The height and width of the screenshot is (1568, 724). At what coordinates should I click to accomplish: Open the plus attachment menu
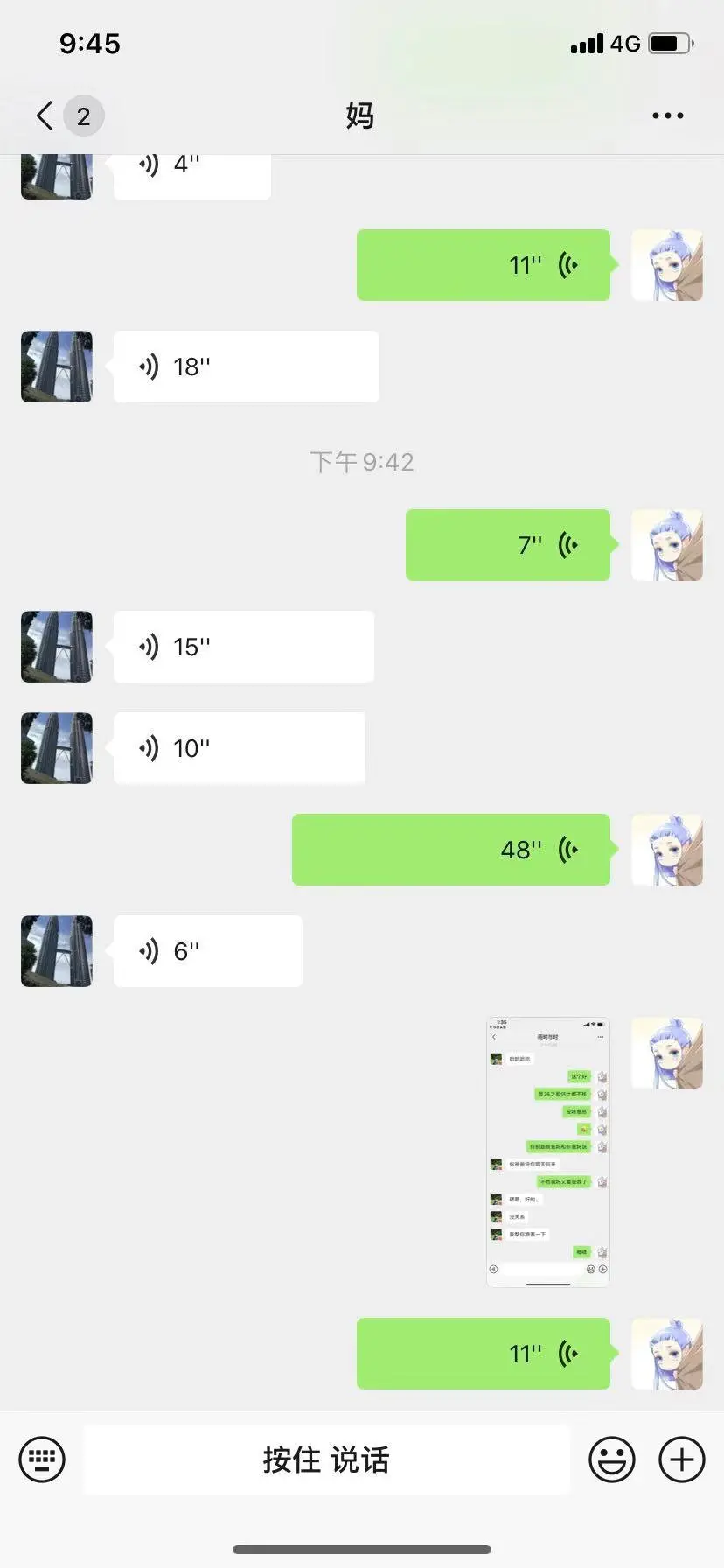(x=681, y=1459)
